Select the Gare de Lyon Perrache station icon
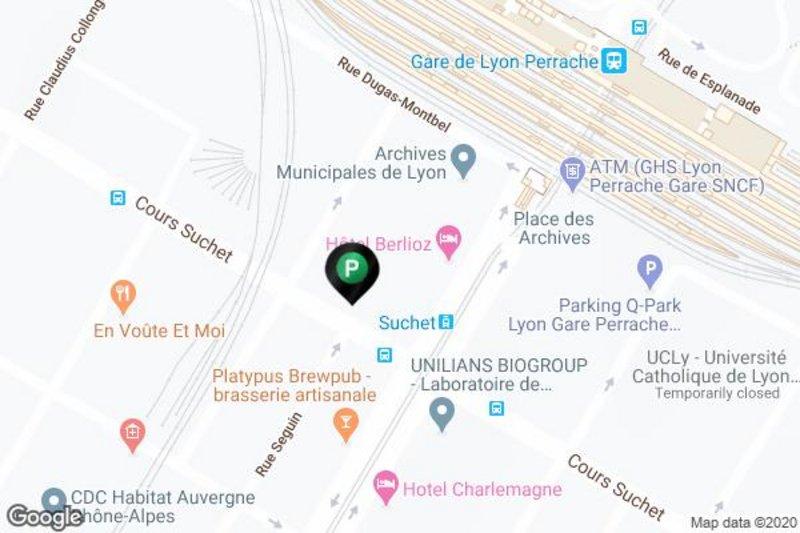 (613, 61)
